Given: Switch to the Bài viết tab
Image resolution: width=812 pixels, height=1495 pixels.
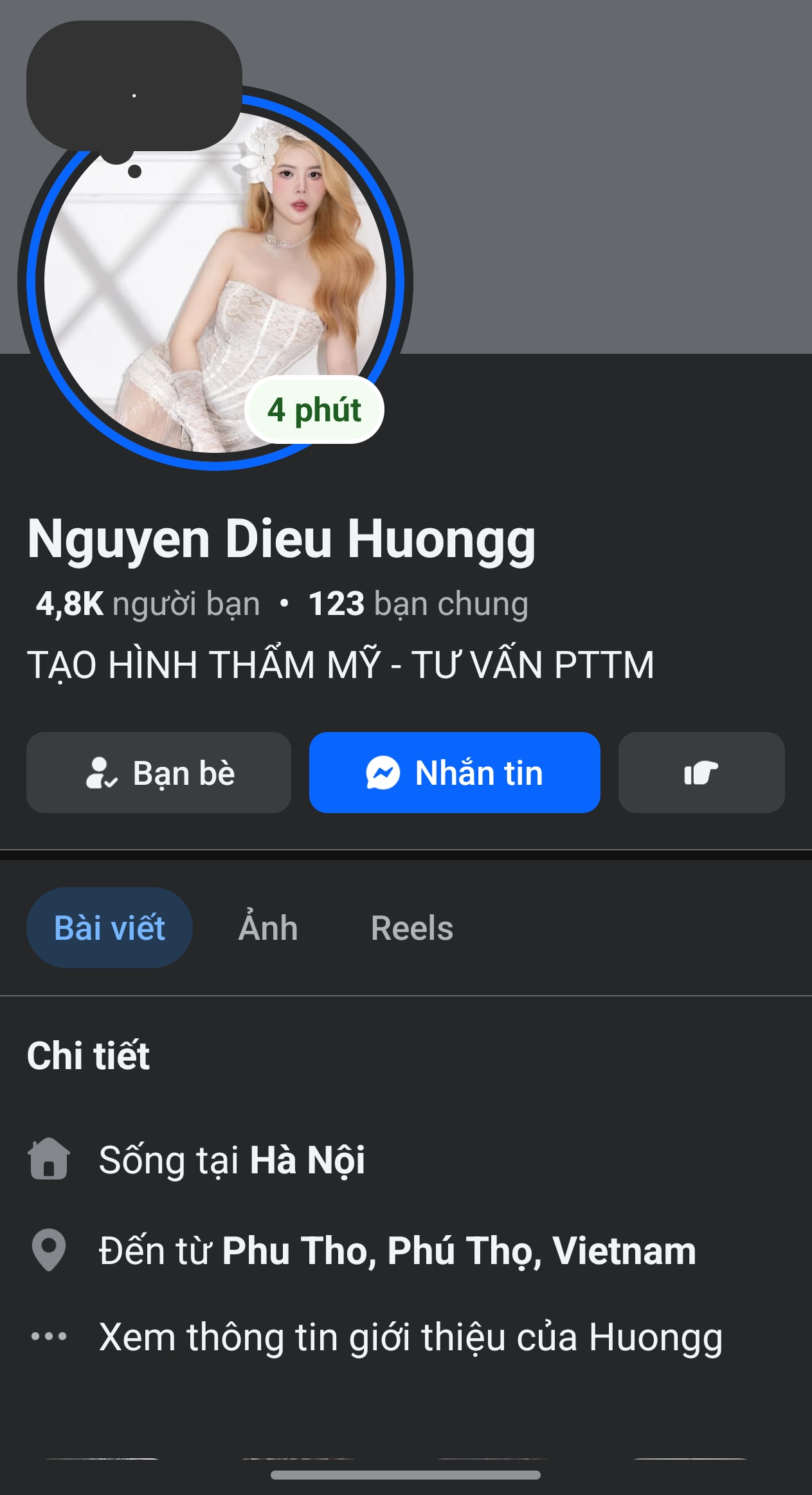Looking at the screenshot, I should coord(109,928).
